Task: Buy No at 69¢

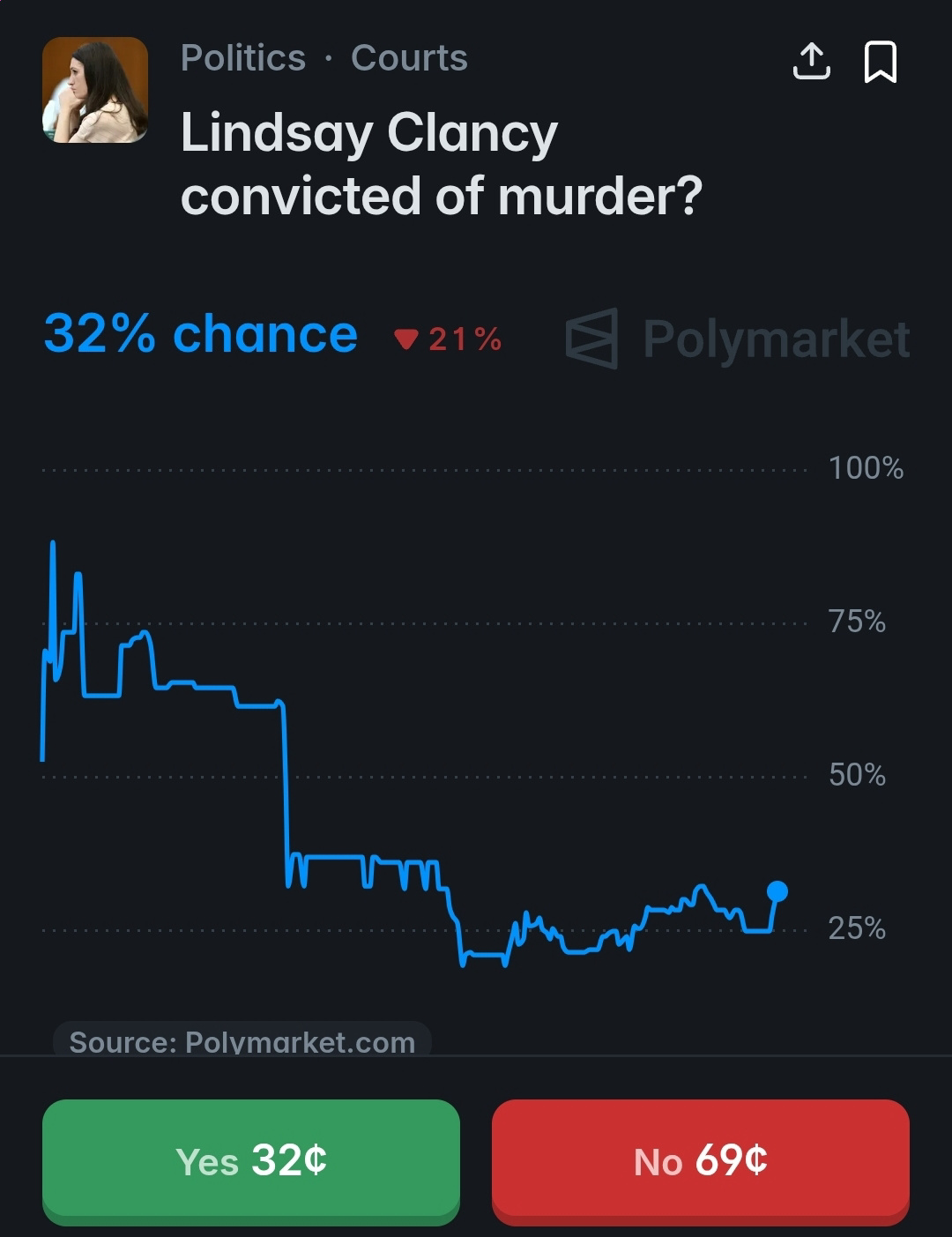Action: pyautogui.click(x=701, y=1161)
